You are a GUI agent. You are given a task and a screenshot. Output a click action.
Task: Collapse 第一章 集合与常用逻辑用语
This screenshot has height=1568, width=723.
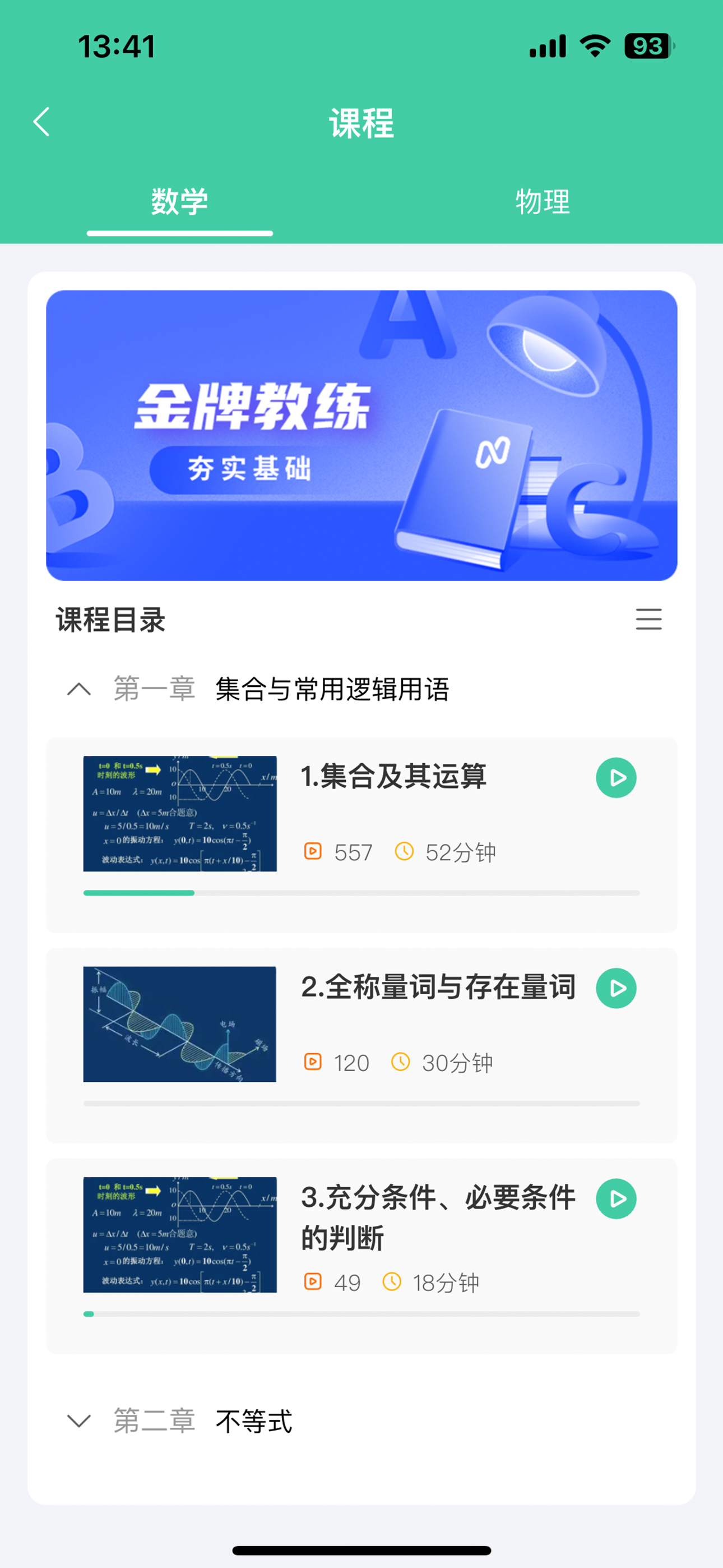(79, 690)
